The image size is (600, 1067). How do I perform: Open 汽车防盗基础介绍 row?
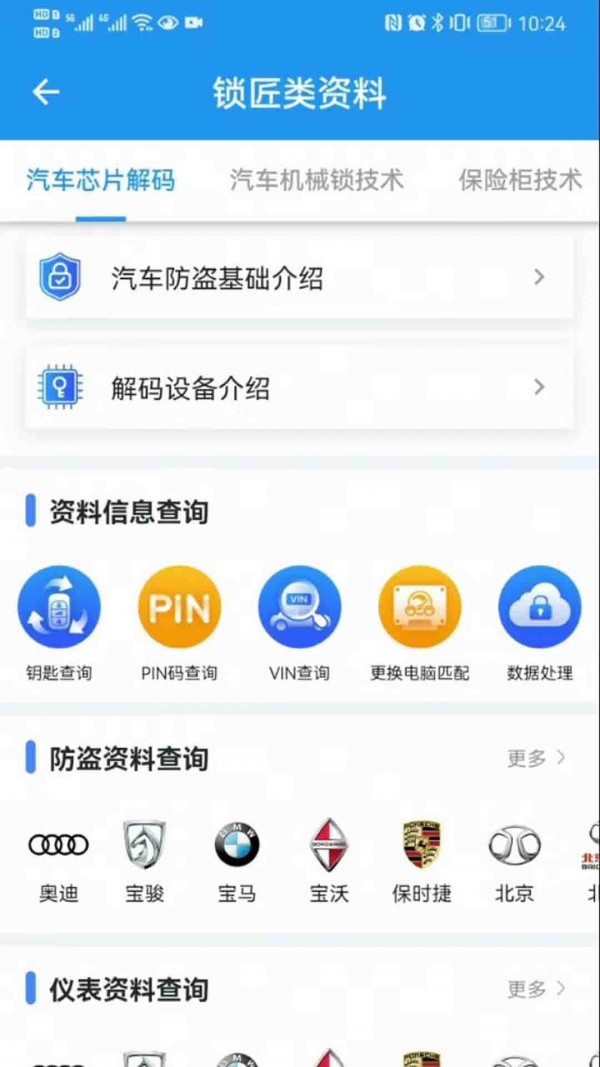click(x=299, y=278)
